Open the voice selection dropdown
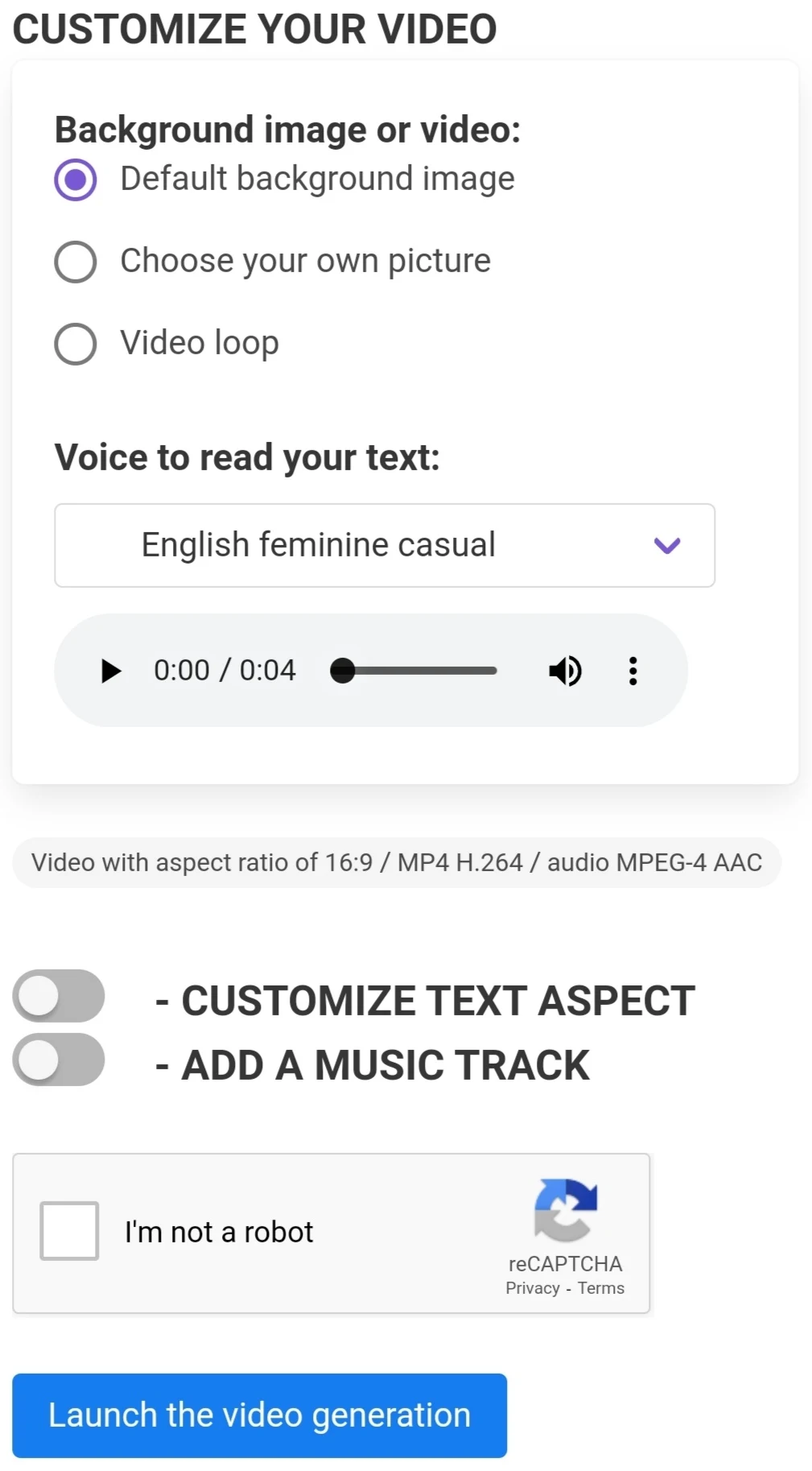 (x=385, y=545)
